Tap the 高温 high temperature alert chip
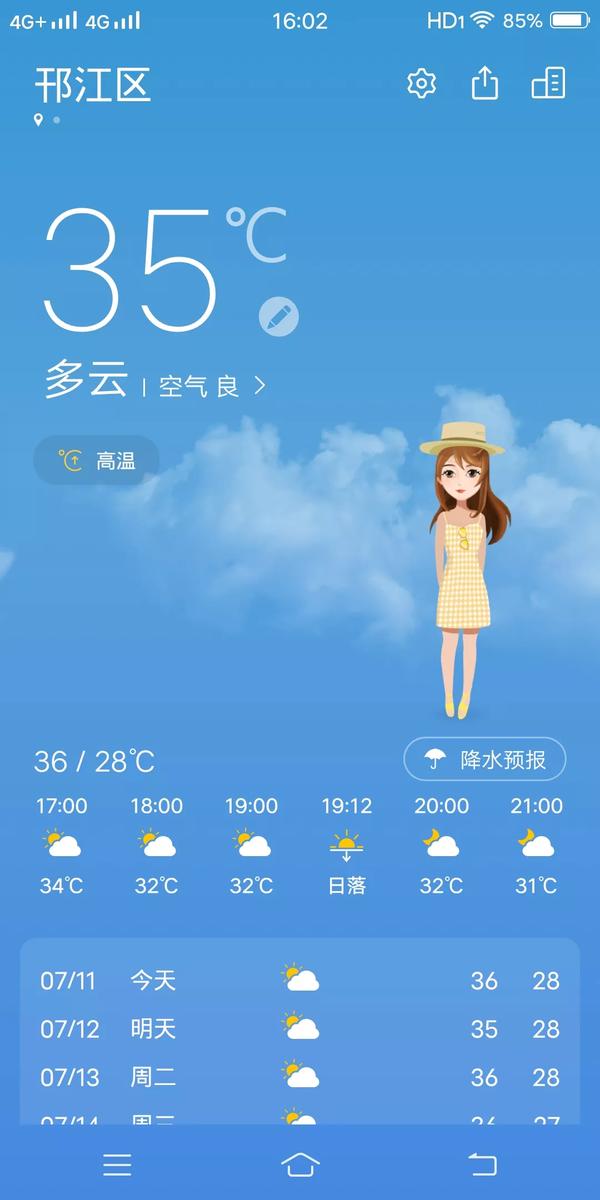The width and height of the screenshot is (600, 1200). [x=97, y=461]
